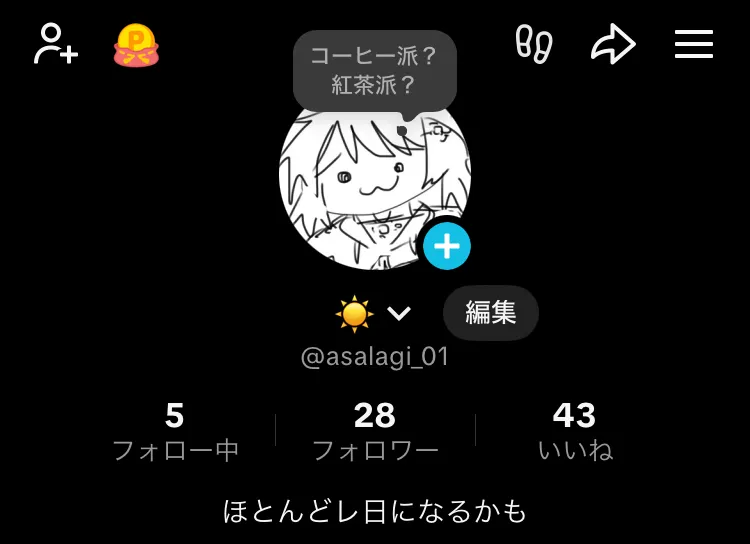View the 28 フォロワー followers list
This screenshot has height=544, width=750.
(375, 431)
